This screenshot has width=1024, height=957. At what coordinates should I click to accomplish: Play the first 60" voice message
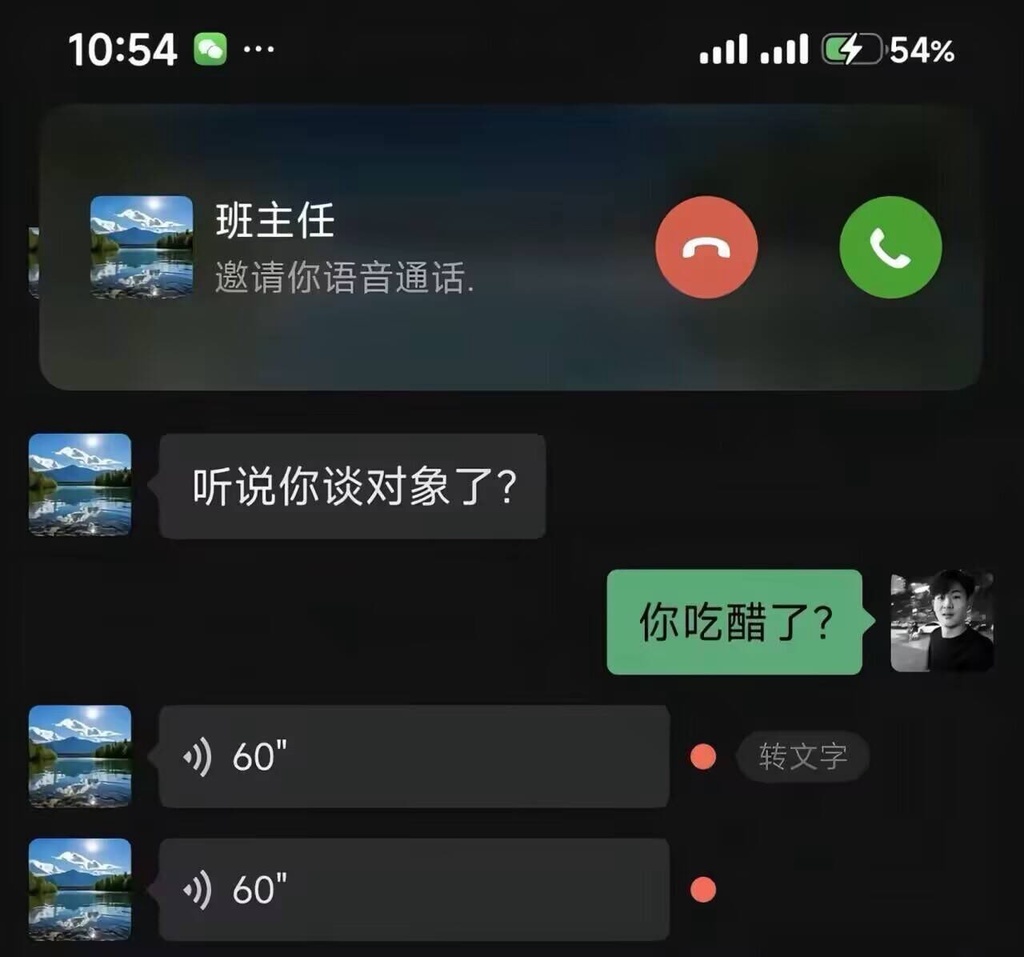[413, 757]
